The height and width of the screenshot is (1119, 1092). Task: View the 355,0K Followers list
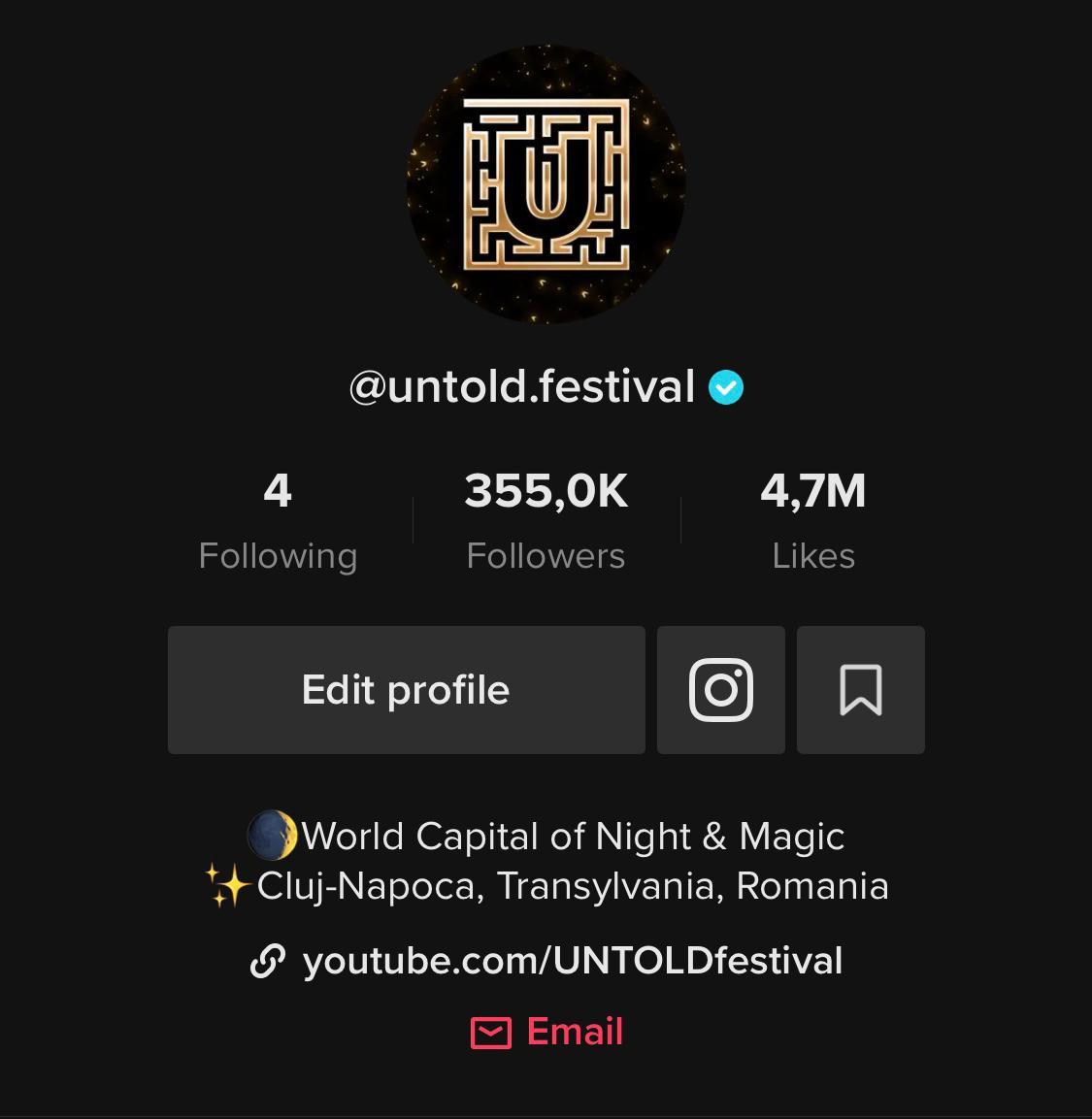coord(546,520)
